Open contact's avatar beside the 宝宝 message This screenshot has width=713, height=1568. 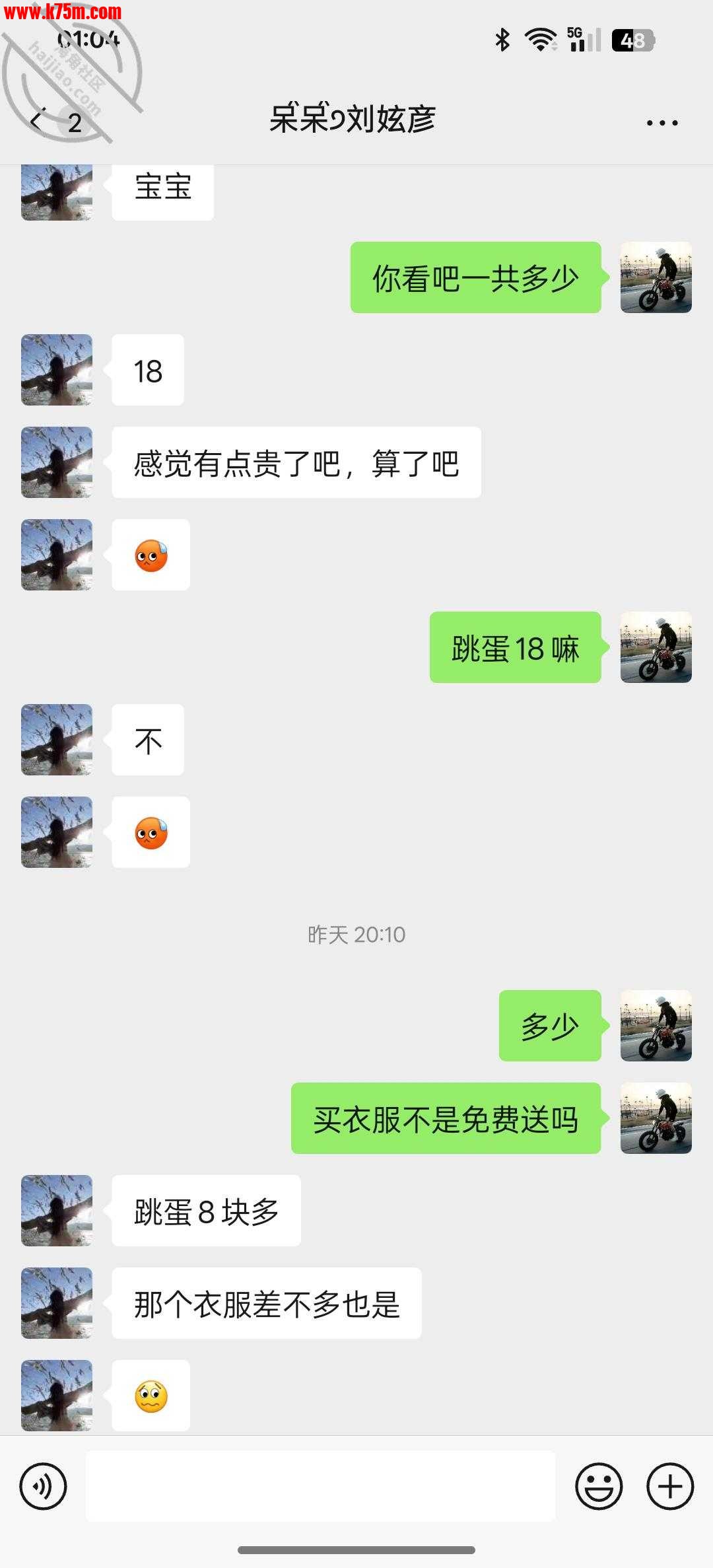click(57, 192)
